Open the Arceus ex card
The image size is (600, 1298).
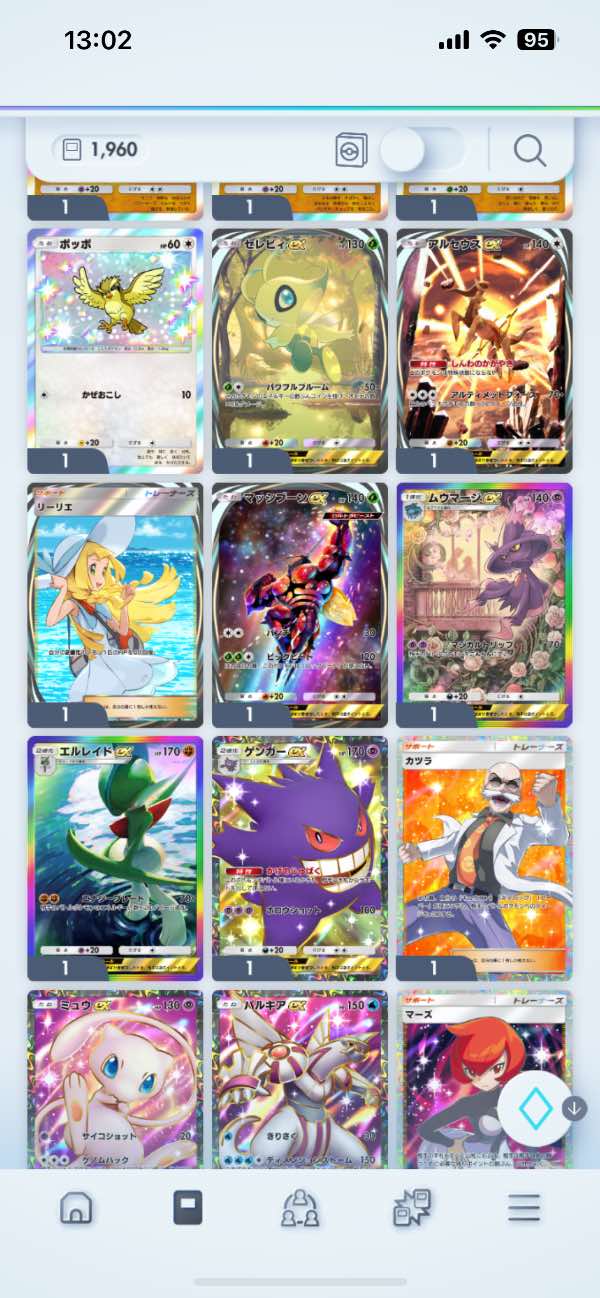pos(484,350)
